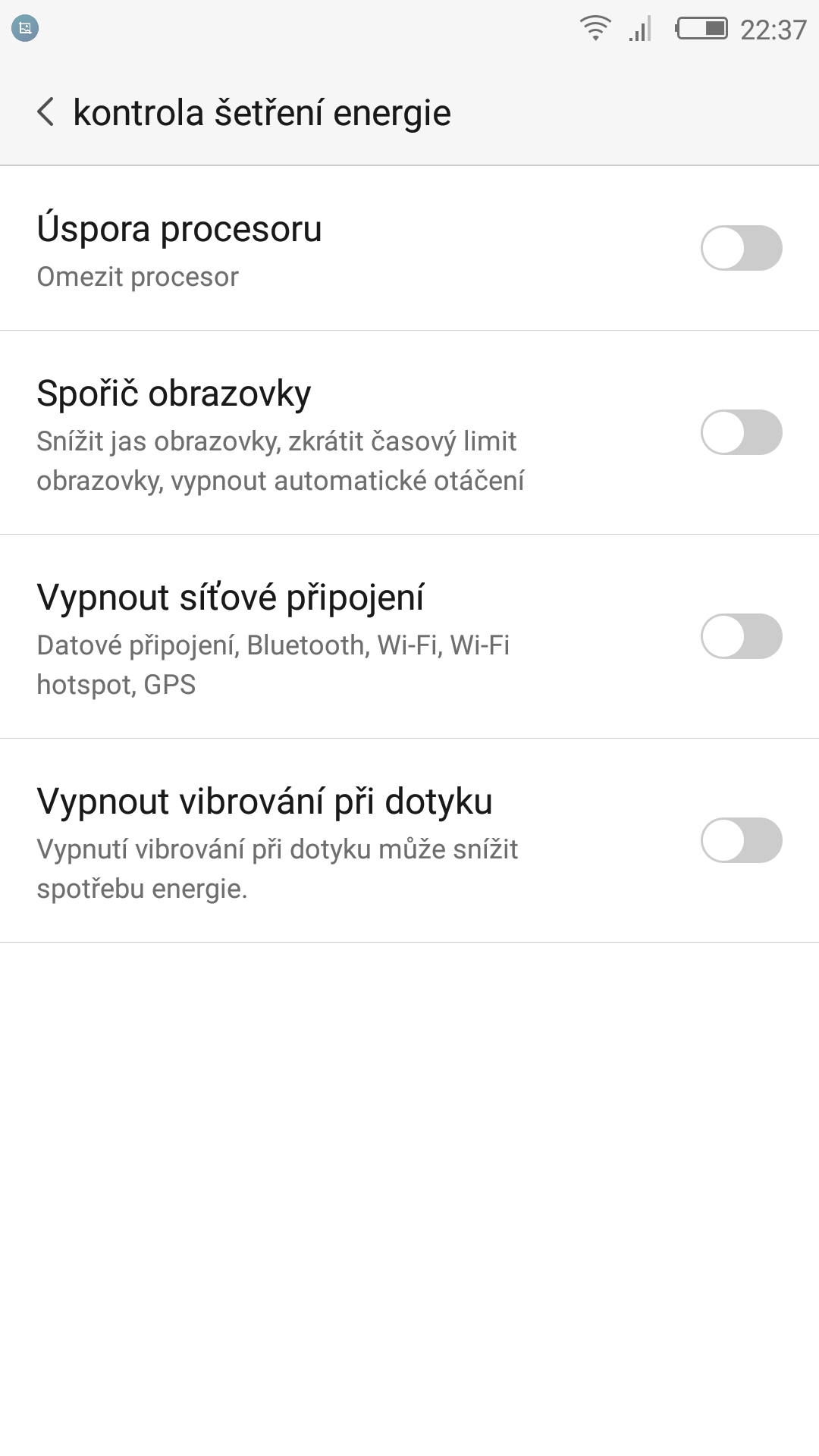Turn on Spořič obrazovky
819x1456 pixels.
pos(741,432)
